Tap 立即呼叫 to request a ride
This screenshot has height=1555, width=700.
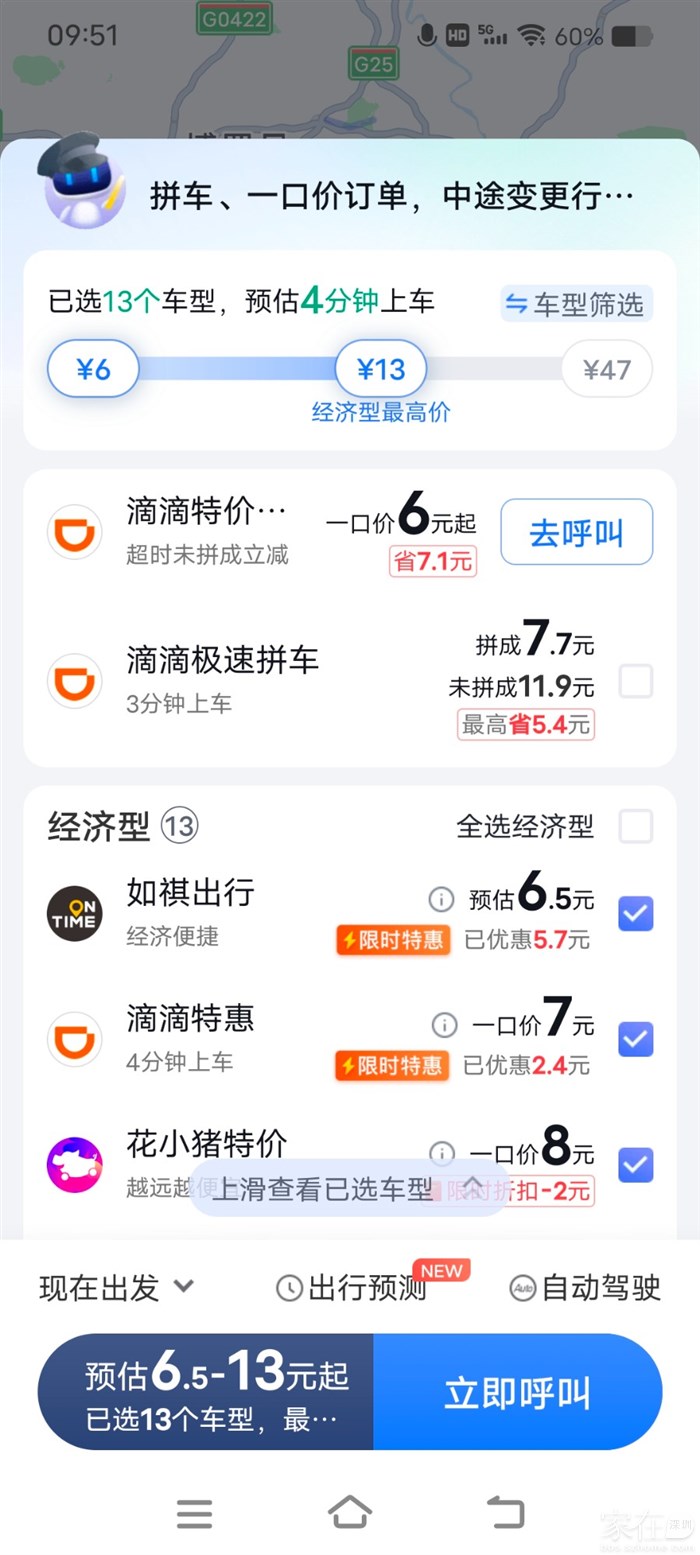(x=517, y=1392)
